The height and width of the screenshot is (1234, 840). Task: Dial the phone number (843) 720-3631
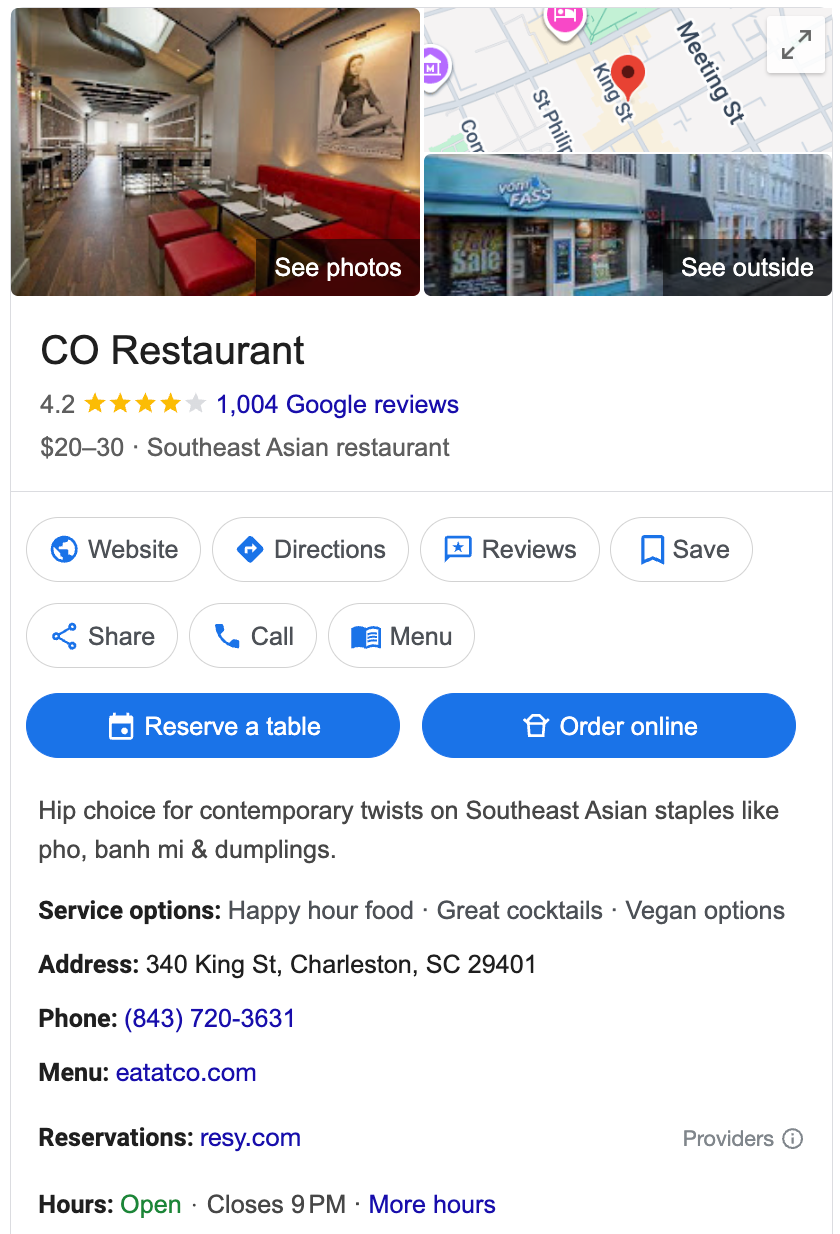click(x=210, y=1019)
